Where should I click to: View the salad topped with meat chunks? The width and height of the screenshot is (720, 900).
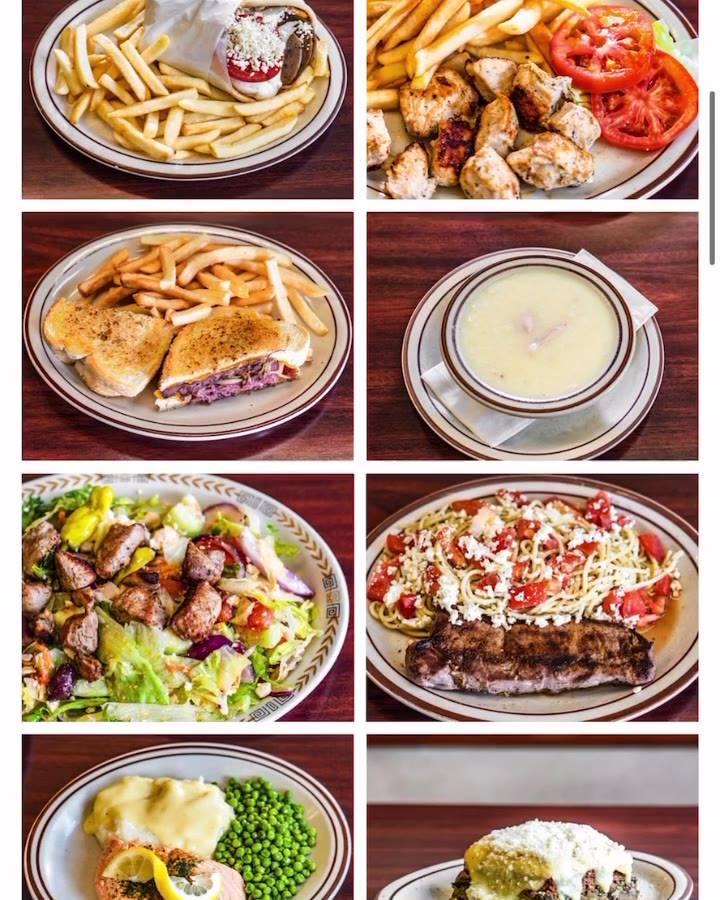pyautogui.click(x=188, y=598)
